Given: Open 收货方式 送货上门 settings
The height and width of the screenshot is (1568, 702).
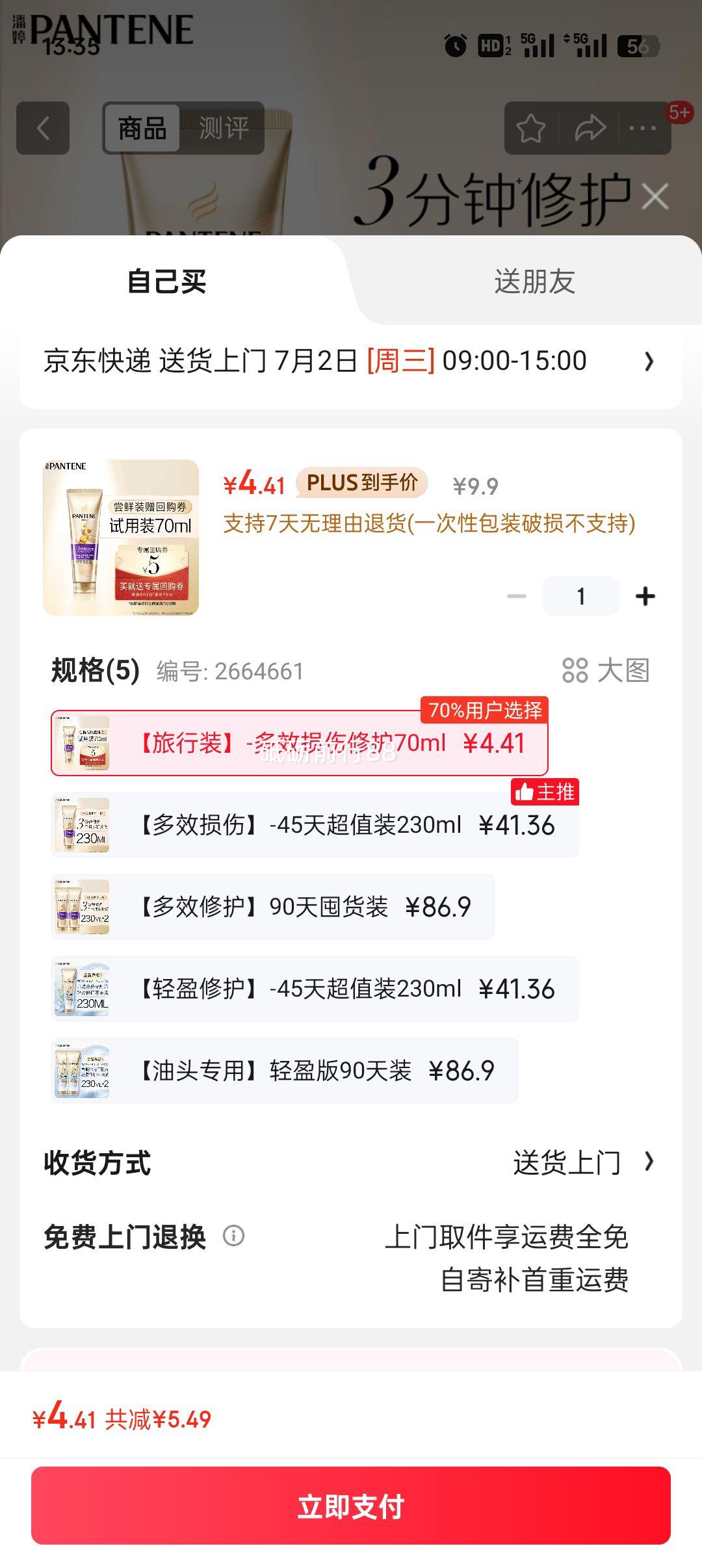Looking at the screenshot, I should [582, 1163].
